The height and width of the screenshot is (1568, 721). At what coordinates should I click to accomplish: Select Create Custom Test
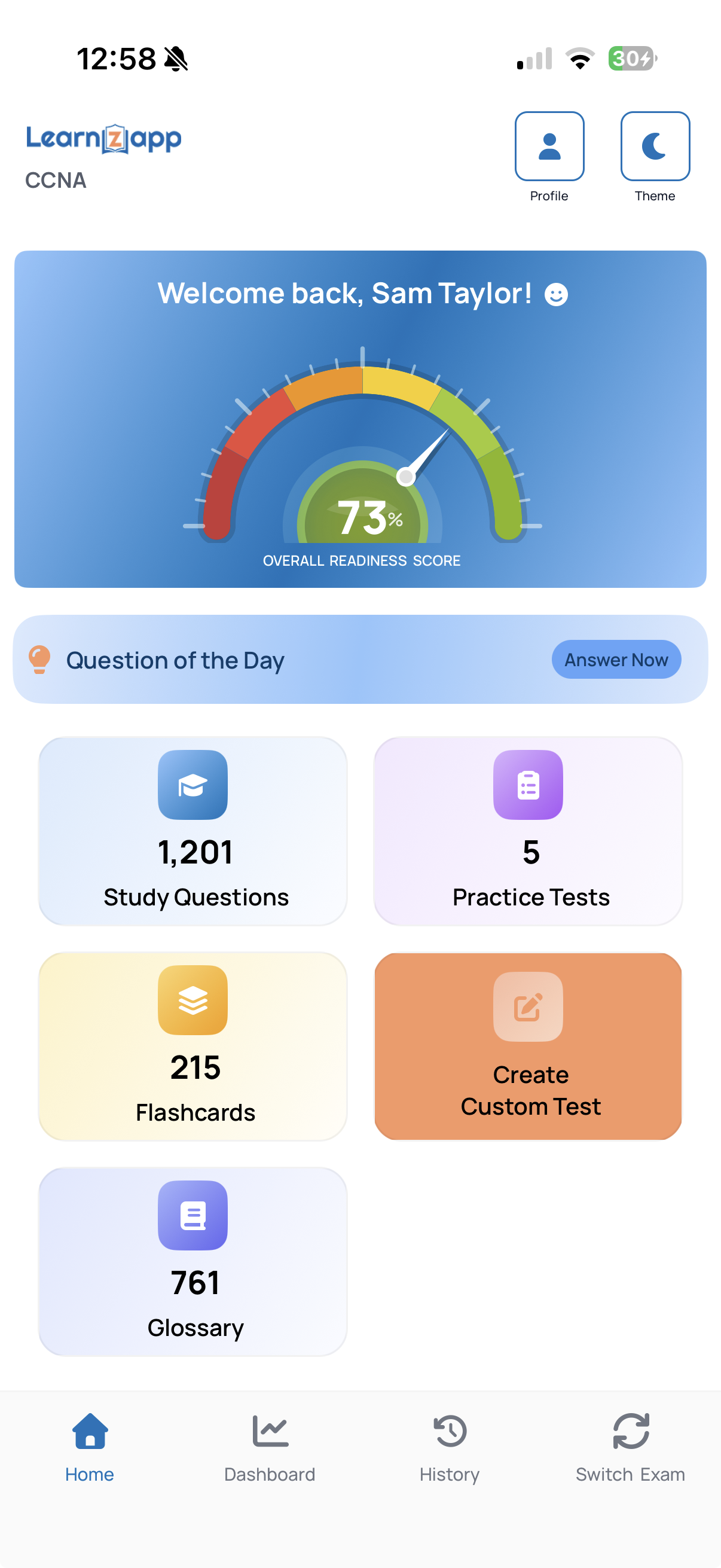click(x=527, y=1046)
